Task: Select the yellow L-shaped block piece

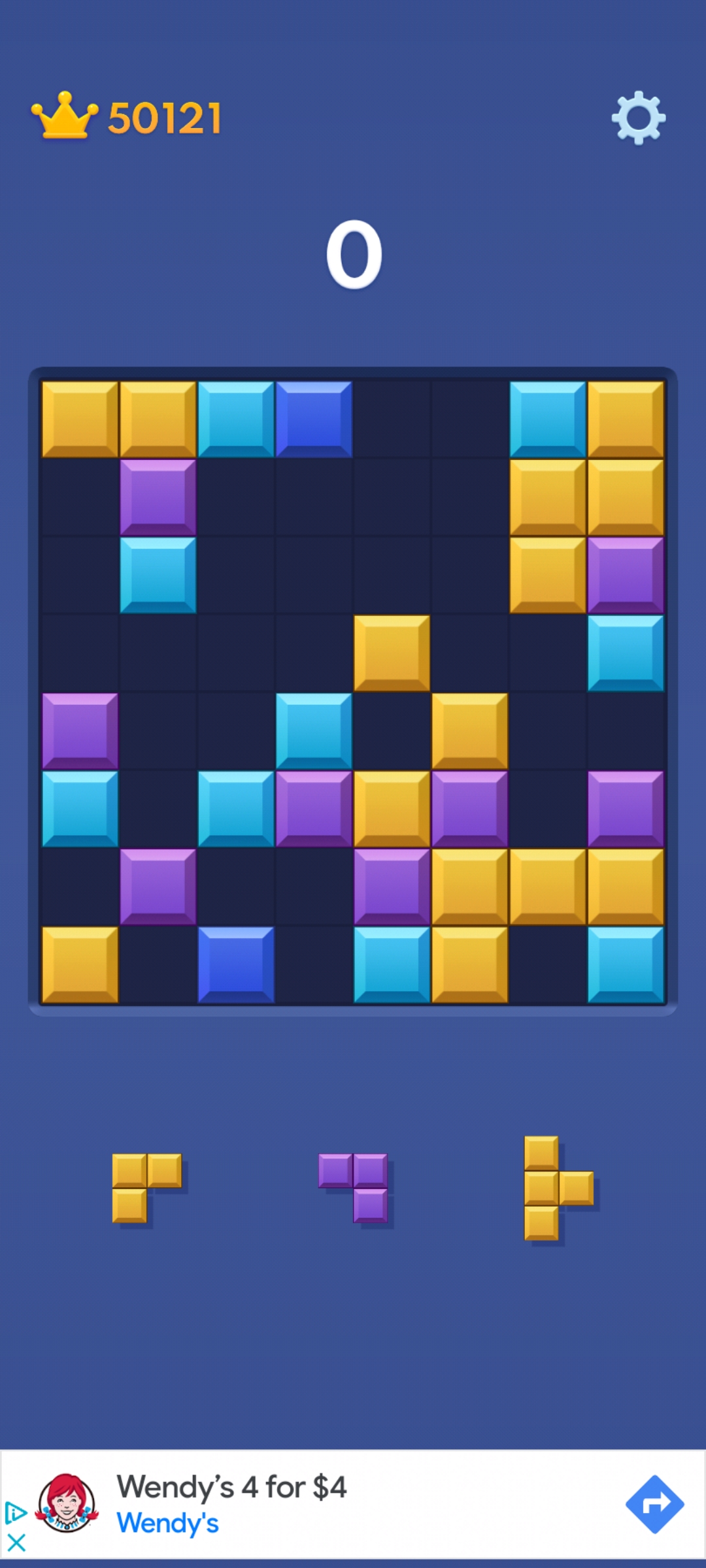Action: tap(147, 1188)
